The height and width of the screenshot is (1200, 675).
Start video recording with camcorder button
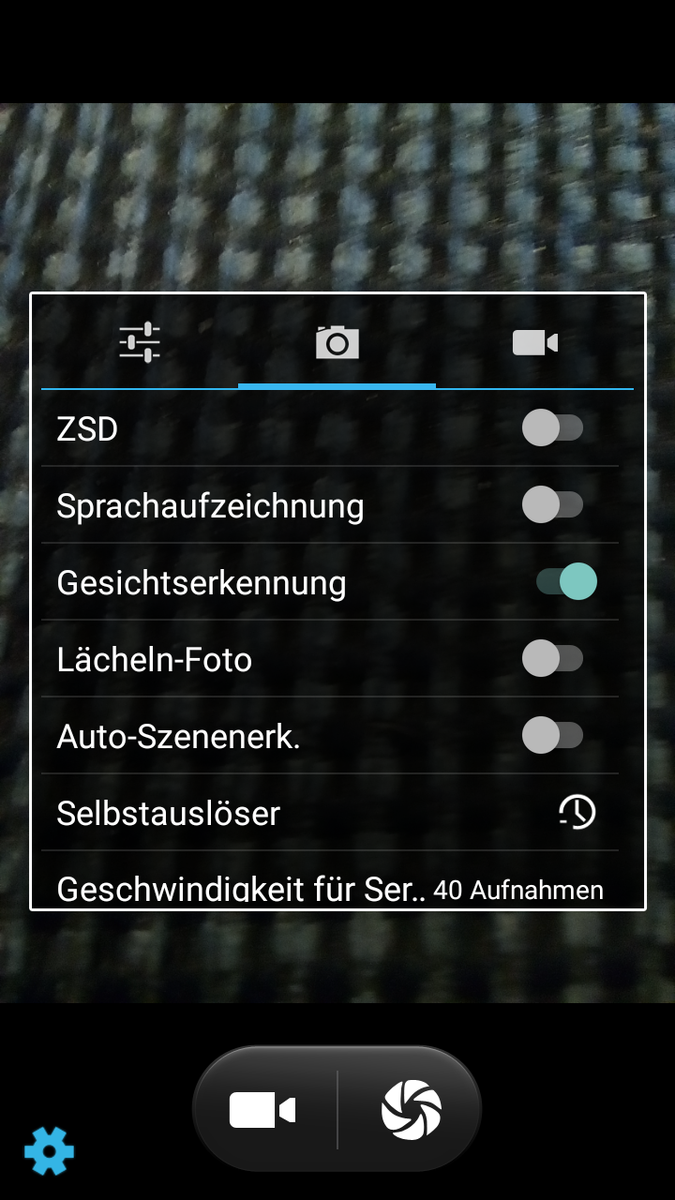263,1110
